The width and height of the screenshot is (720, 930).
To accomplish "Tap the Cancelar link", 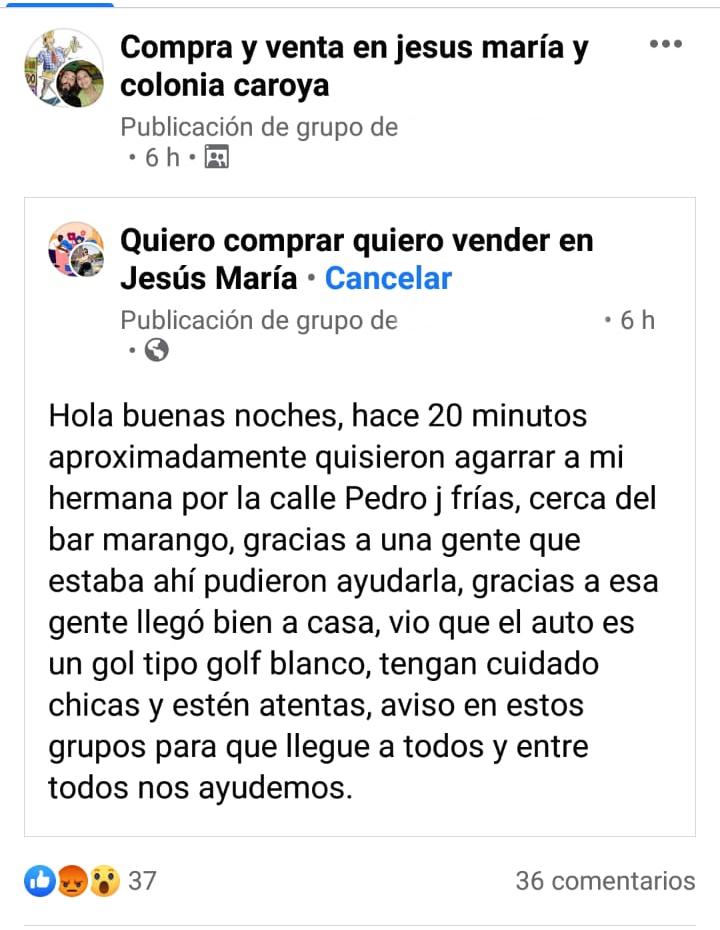I will pos(388,278).
